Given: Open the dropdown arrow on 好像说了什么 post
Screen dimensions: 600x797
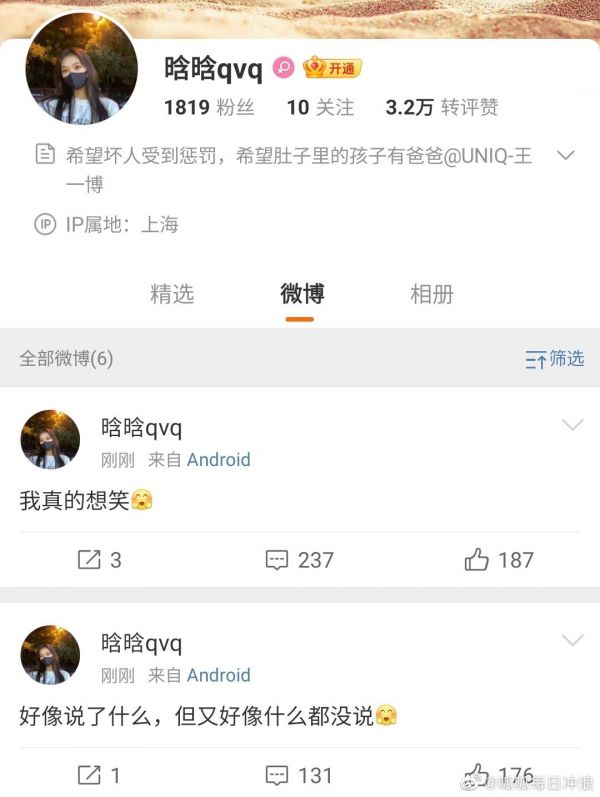Looking at the screenshot, I should [x=572, y=641].
